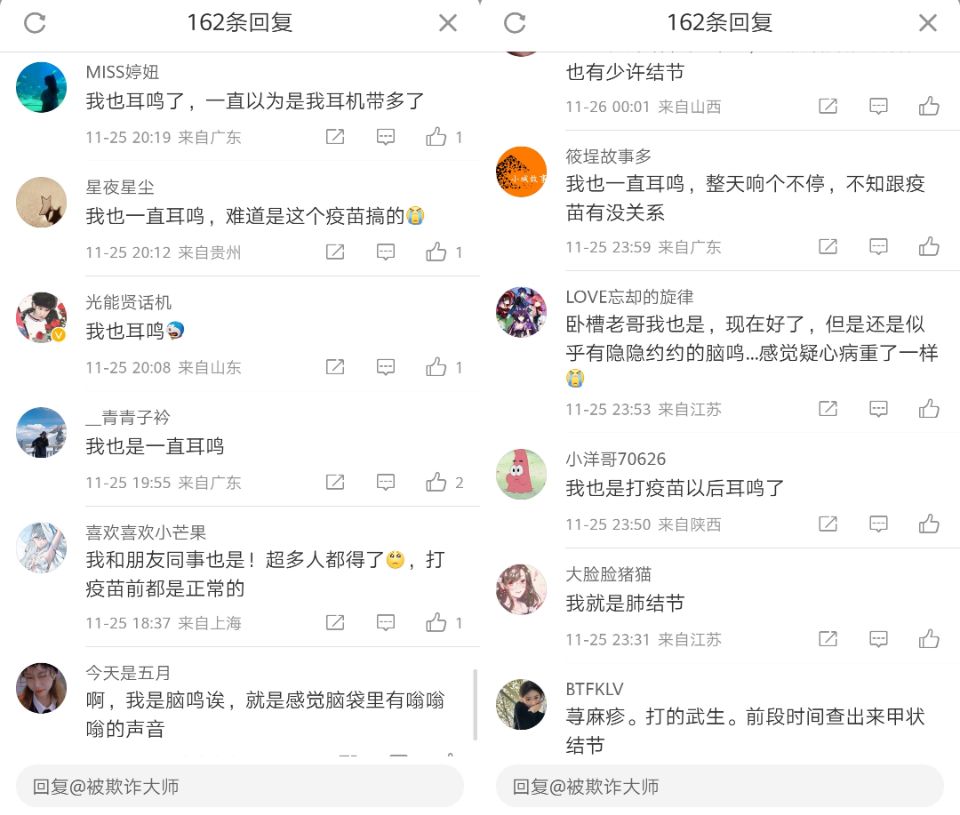
Task: Reply to 小洋哥70626 via comment icon
Action: pos(878,524)
